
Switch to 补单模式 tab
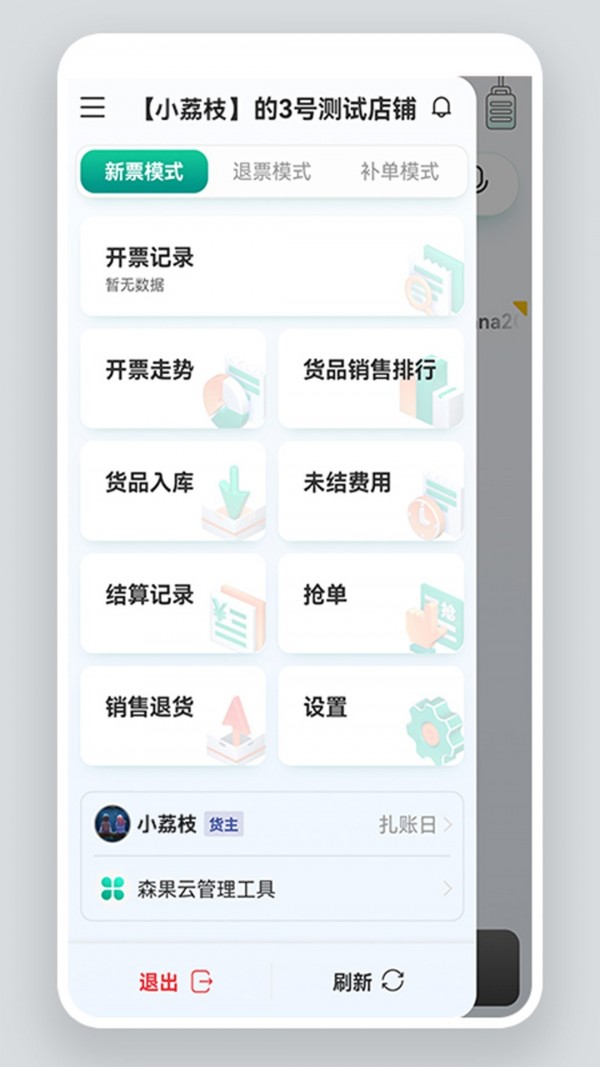point(399,171)
